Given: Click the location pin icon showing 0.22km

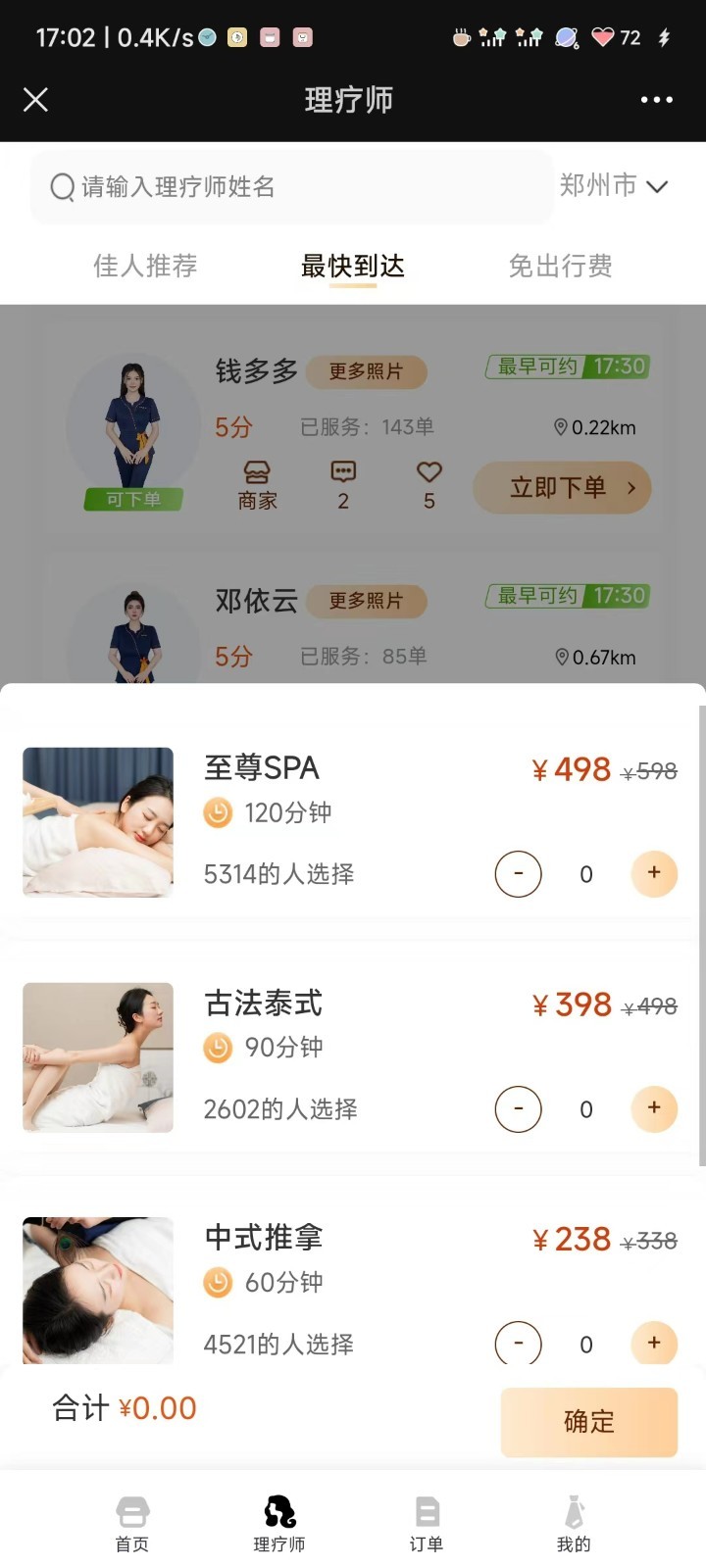Looking at the screenshot, I should coord(562,427).
